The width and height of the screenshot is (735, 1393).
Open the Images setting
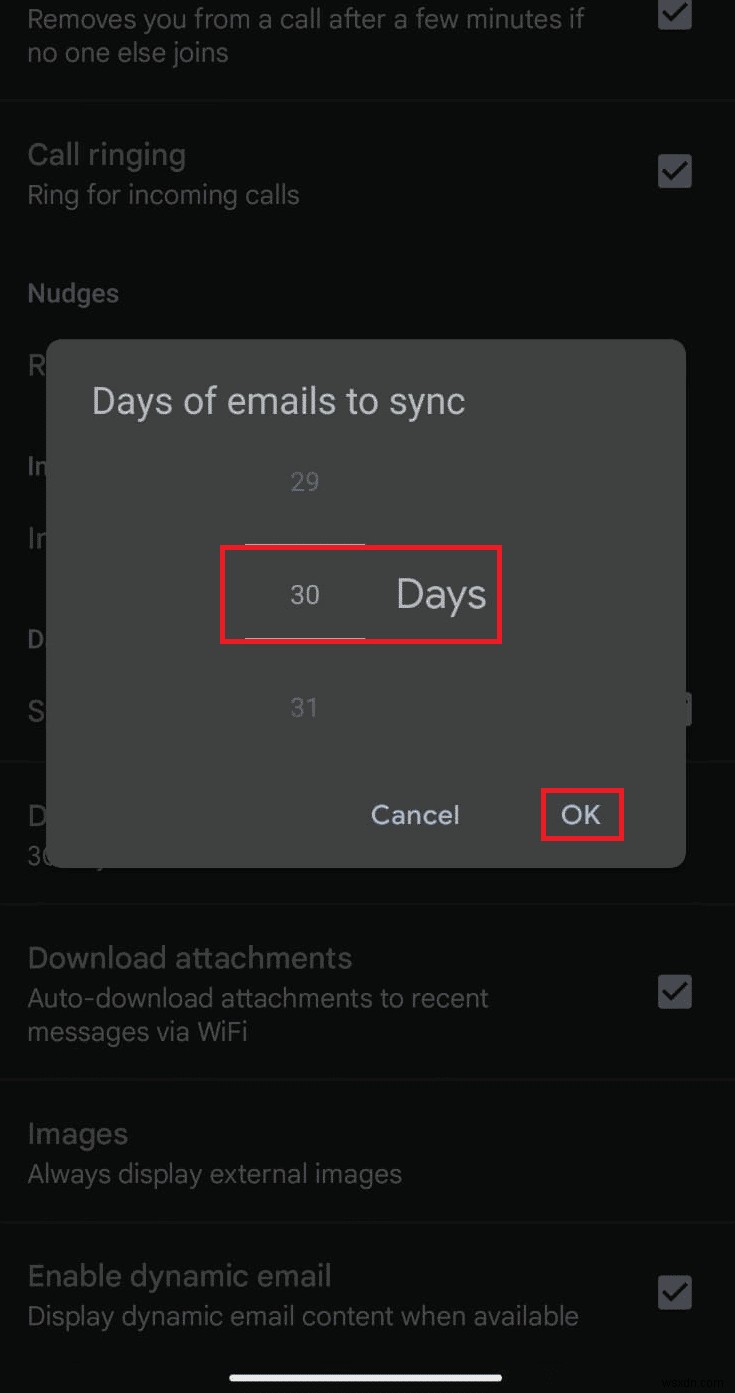click(x=215, y=1152)
